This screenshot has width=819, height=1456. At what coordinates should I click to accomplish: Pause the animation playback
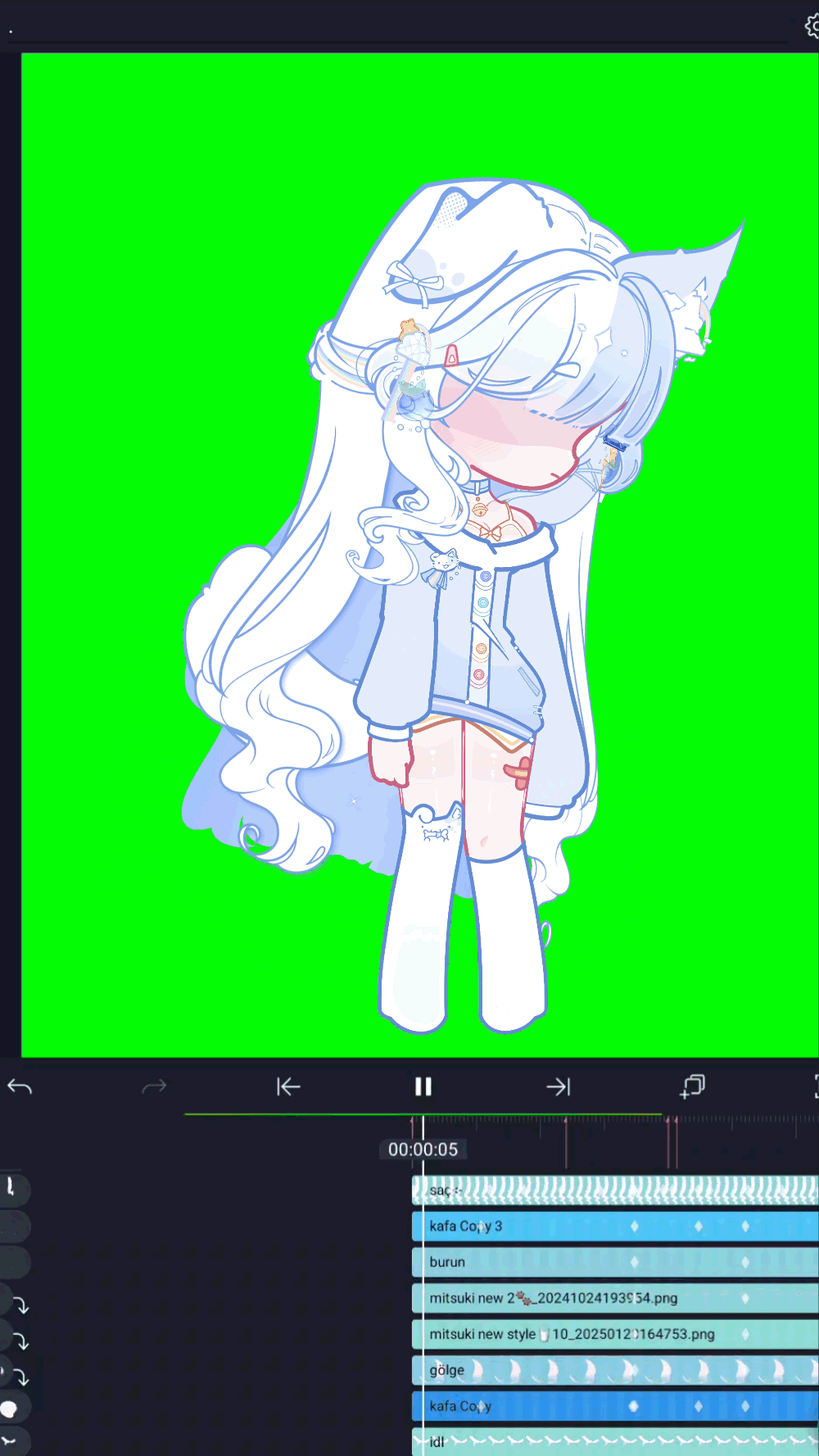423,1086
